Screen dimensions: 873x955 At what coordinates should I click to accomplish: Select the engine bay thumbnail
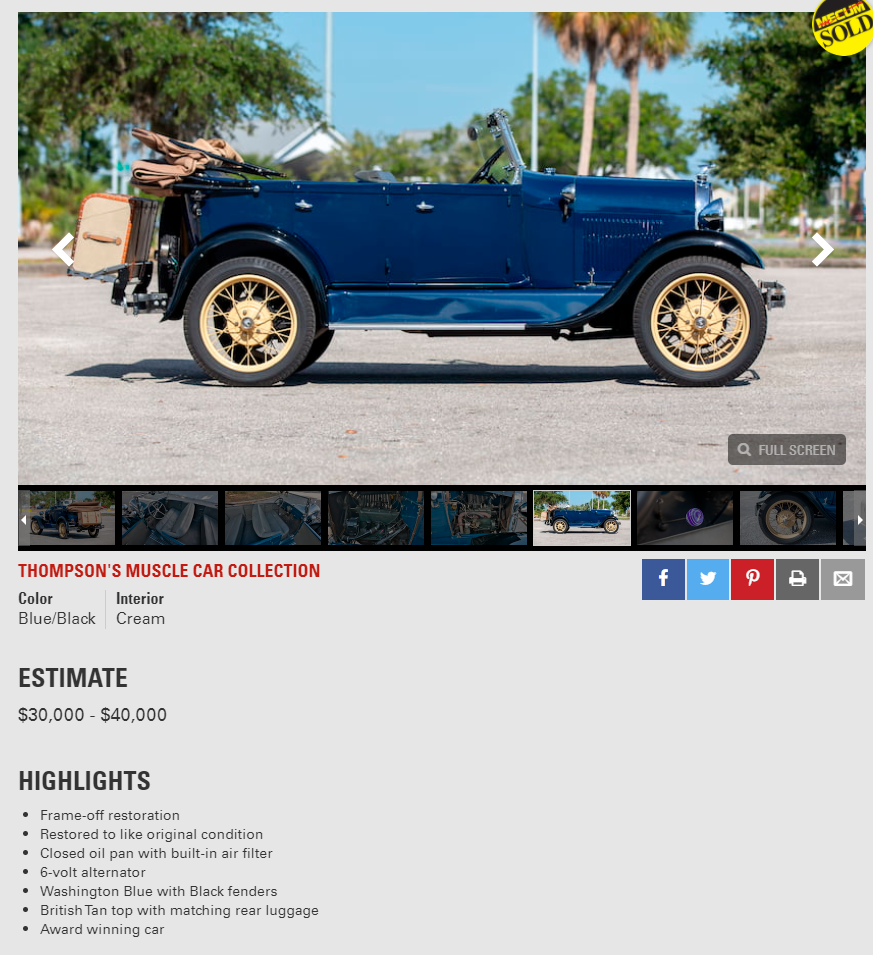tap(376, 518)
